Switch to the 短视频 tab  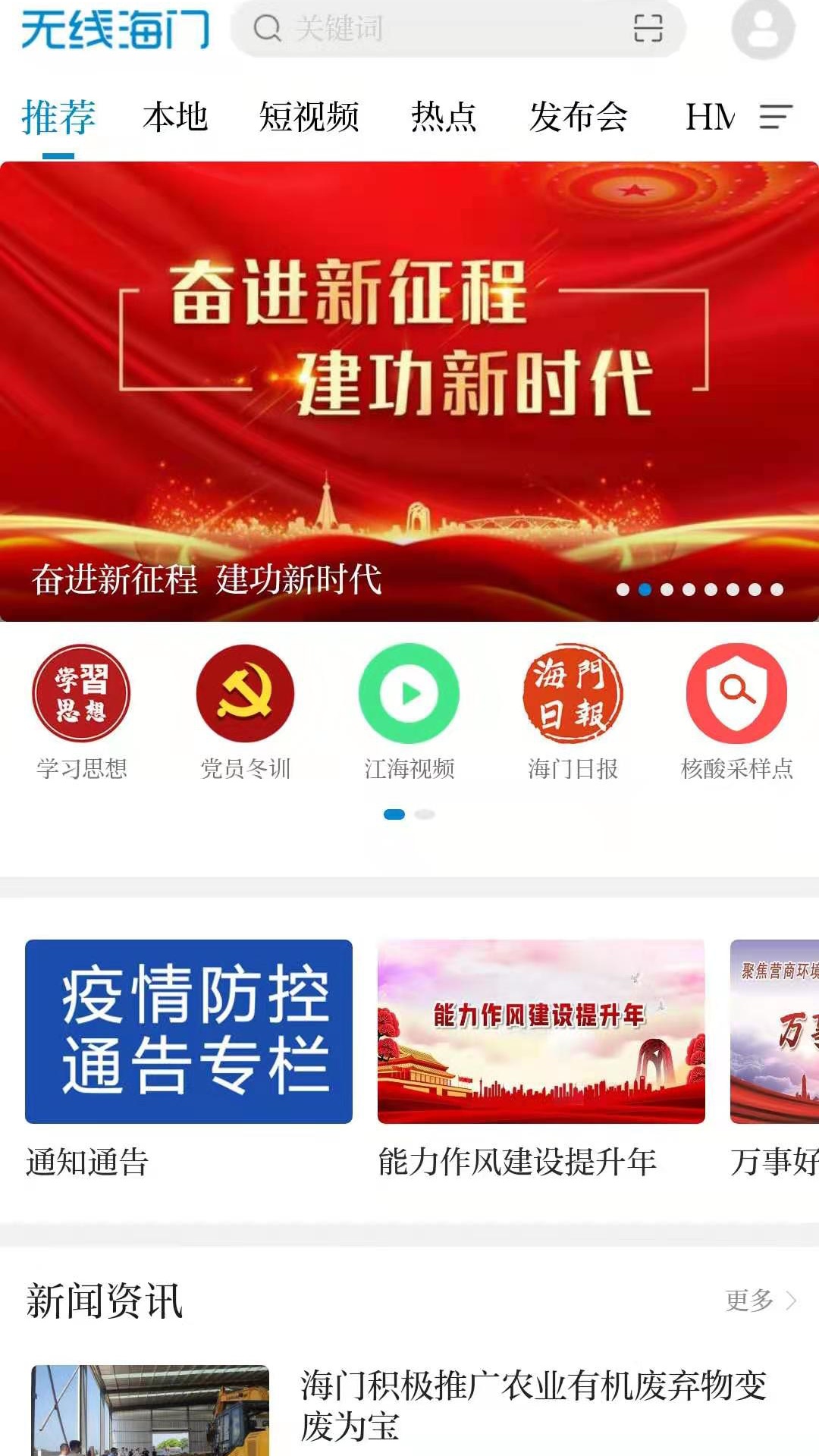(x=309, y=118)
